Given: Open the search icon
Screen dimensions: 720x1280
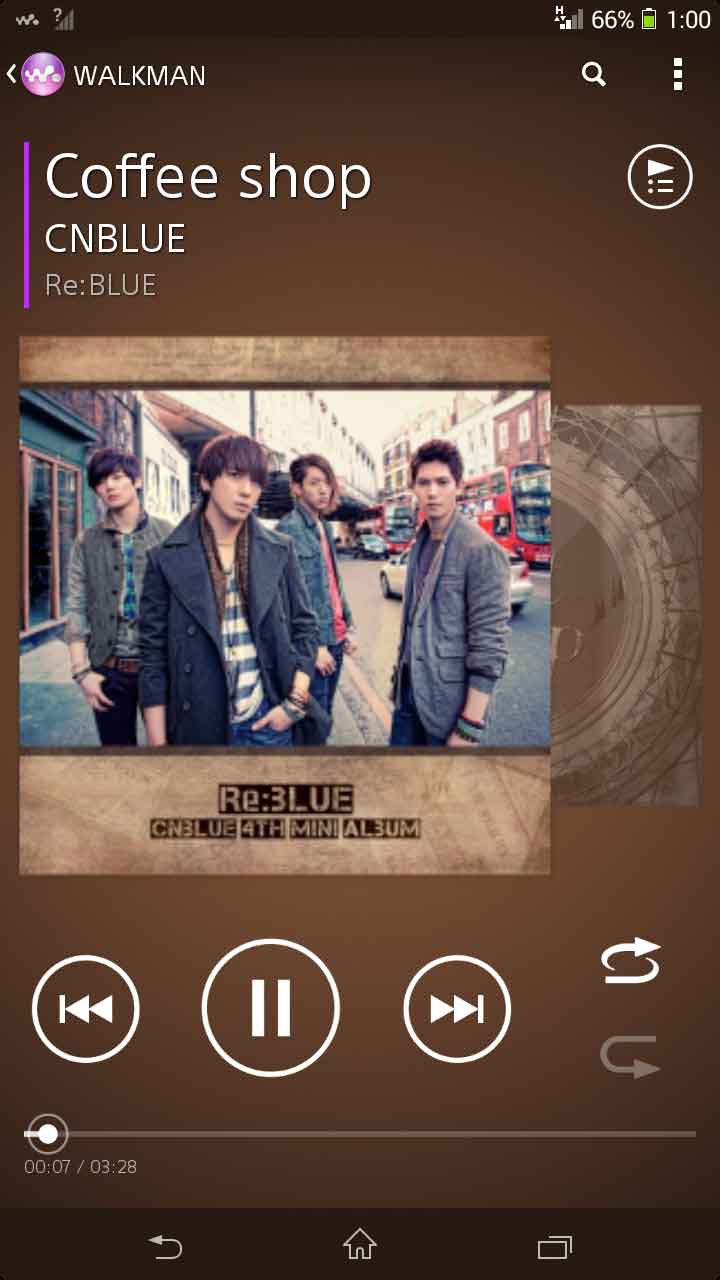Looking at the screenshot, I should coord(594,74).
